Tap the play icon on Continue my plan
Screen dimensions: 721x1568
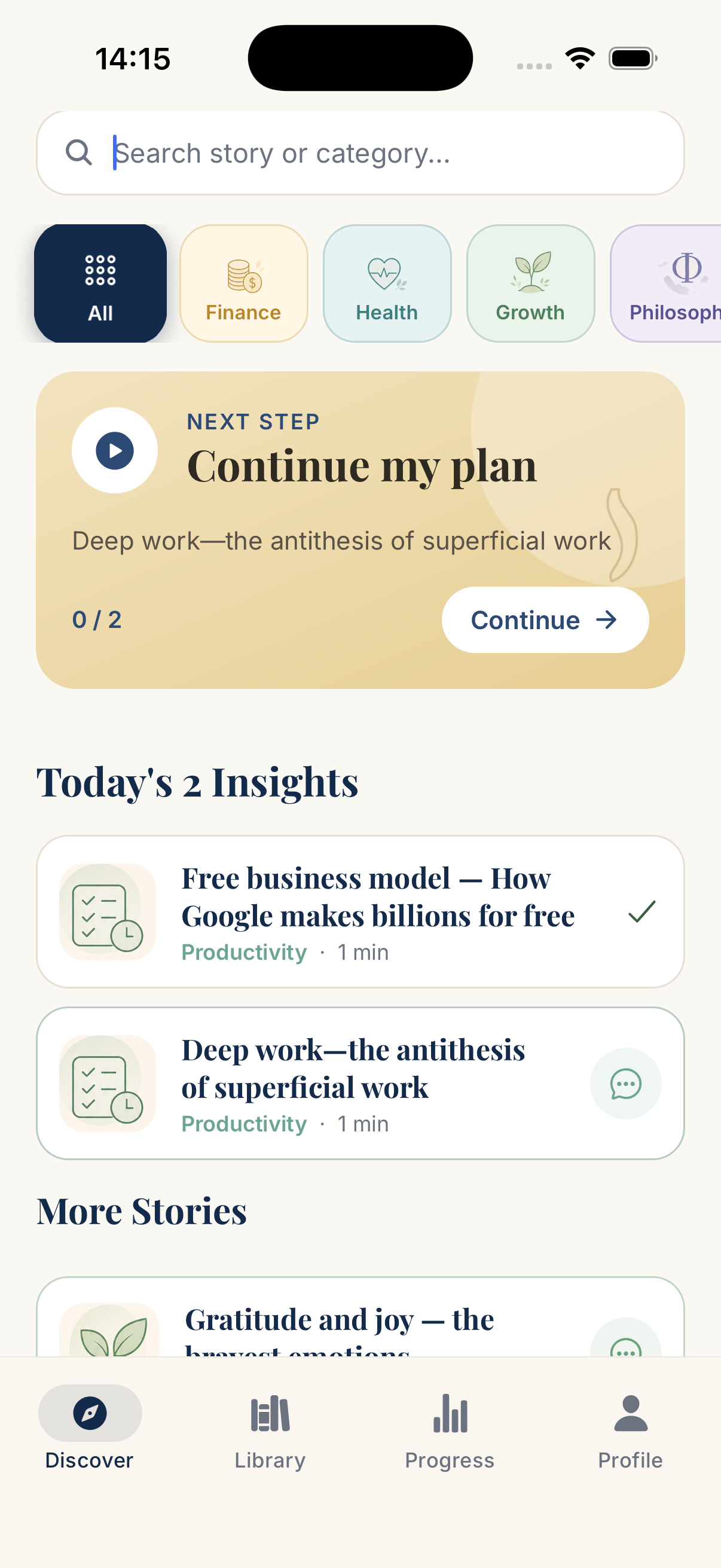(114, 450)
